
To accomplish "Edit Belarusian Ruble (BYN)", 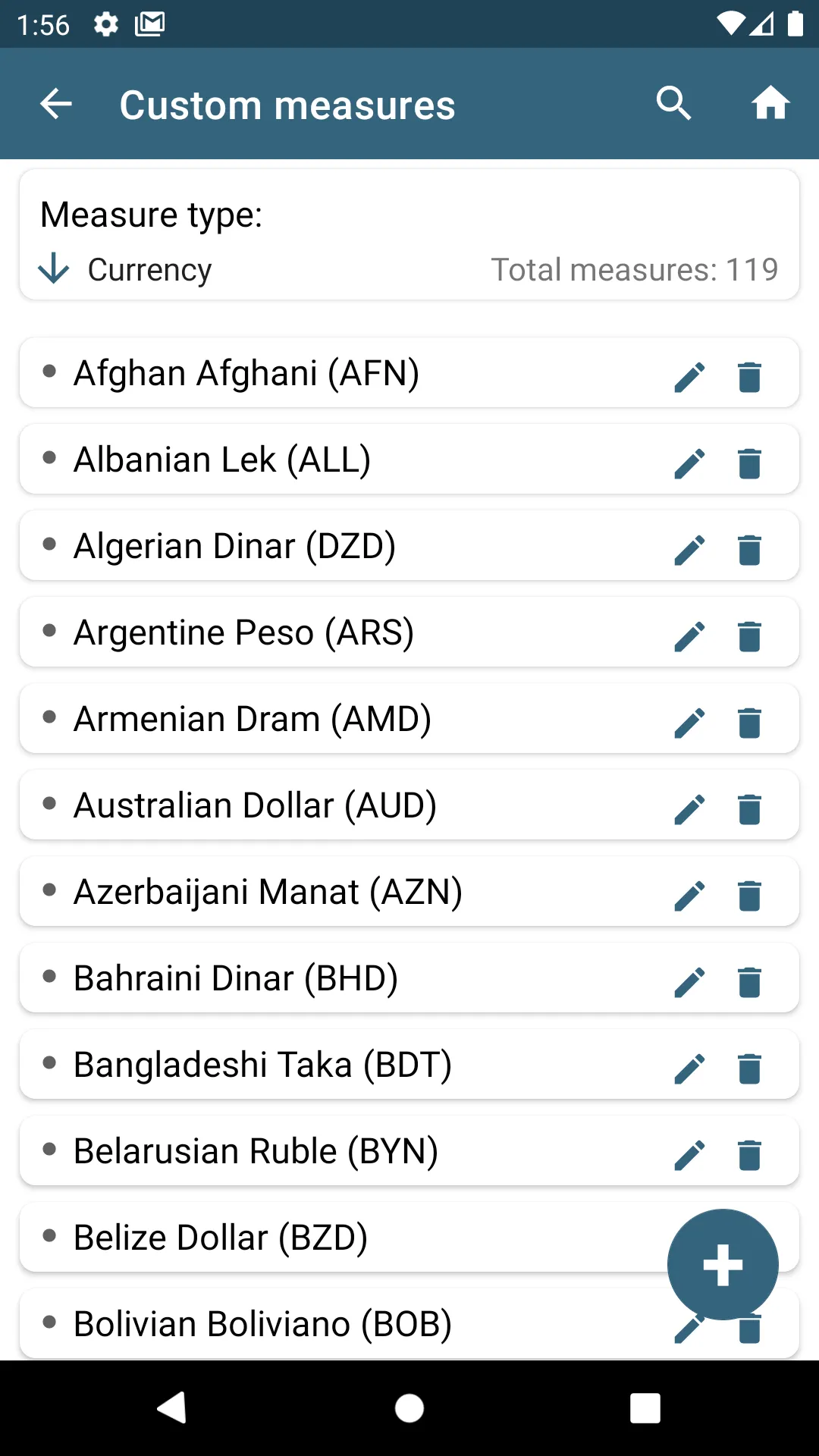I will [689, 1154].
